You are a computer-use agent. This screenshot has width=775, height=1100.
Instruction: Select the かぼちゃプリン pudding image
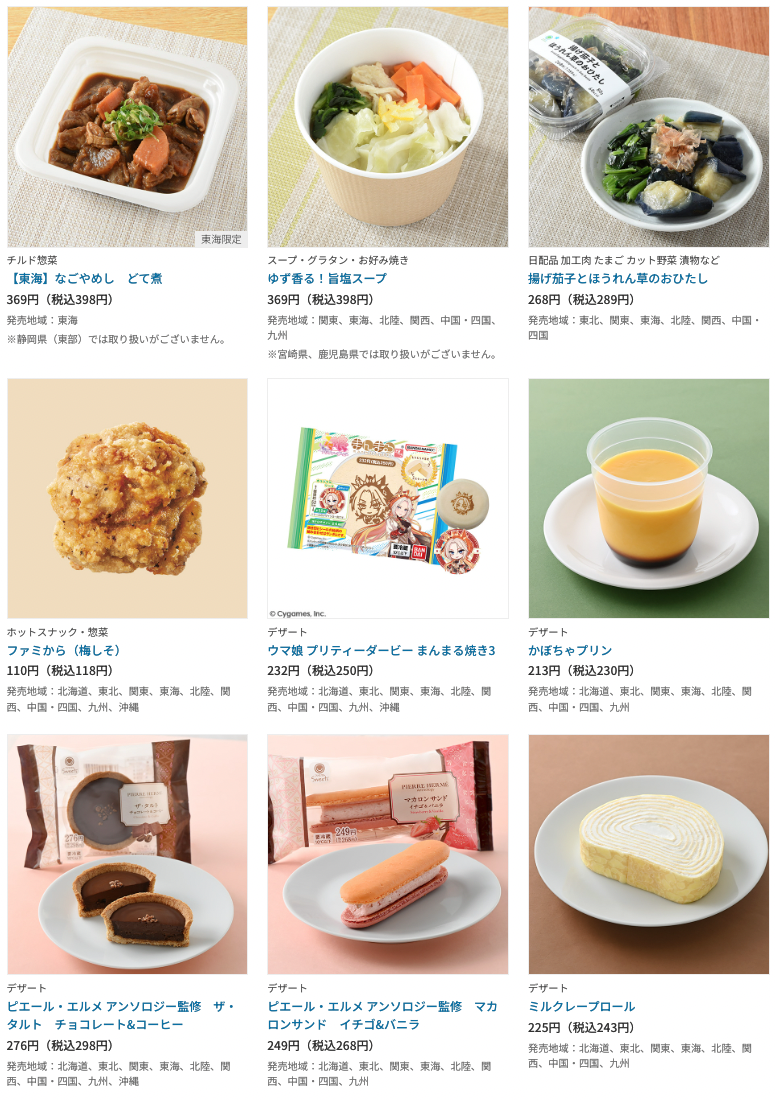tap(648, 498)
